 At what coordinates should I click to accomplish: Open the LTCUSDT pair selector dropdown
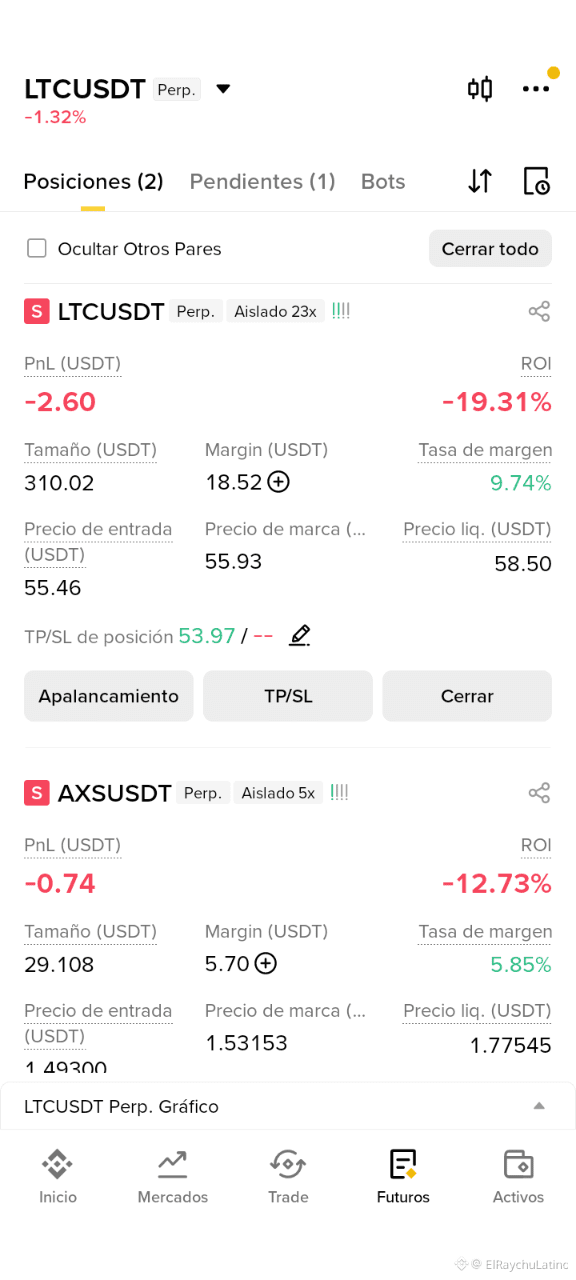click(223, 89)
